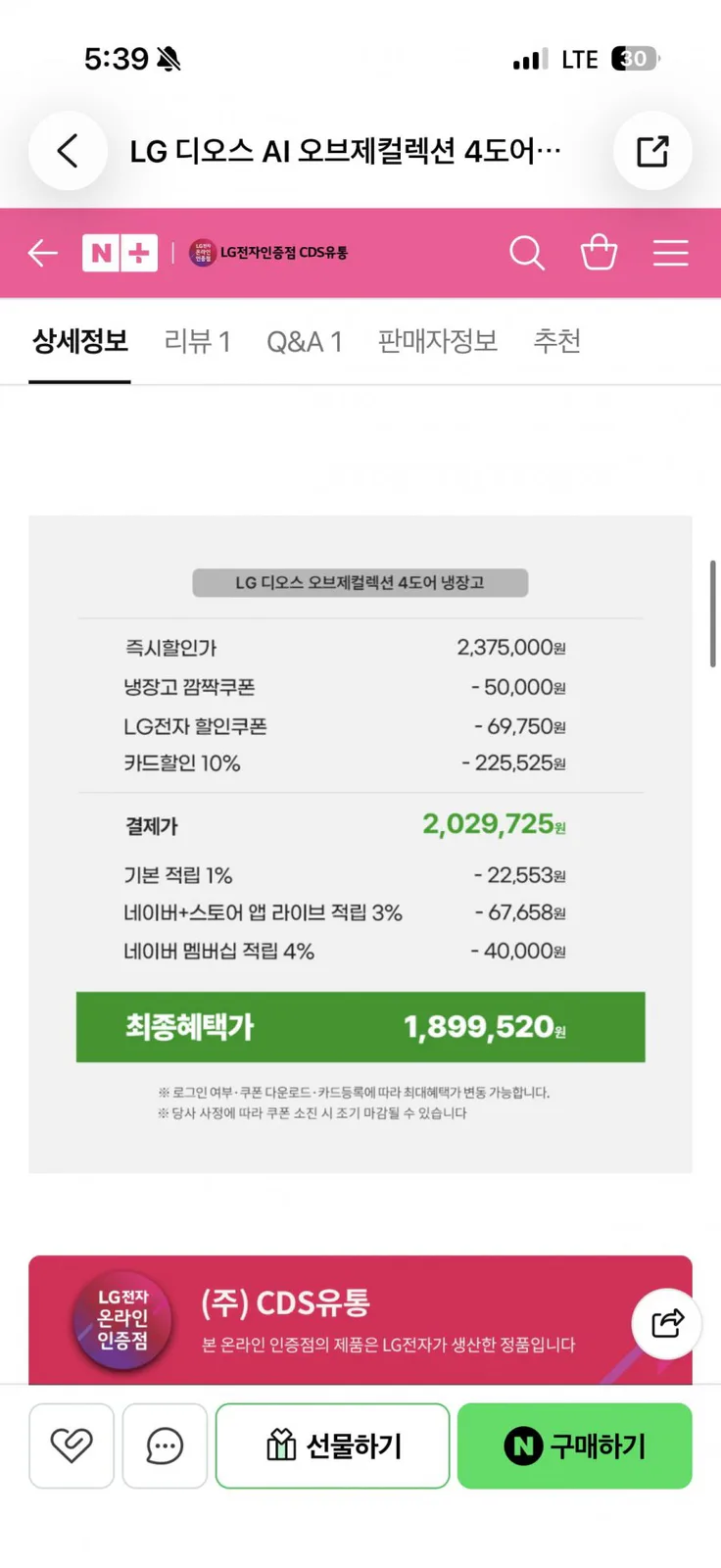Go back using the top-left chevron
The image size is (721, 1568).
(68, 151)
